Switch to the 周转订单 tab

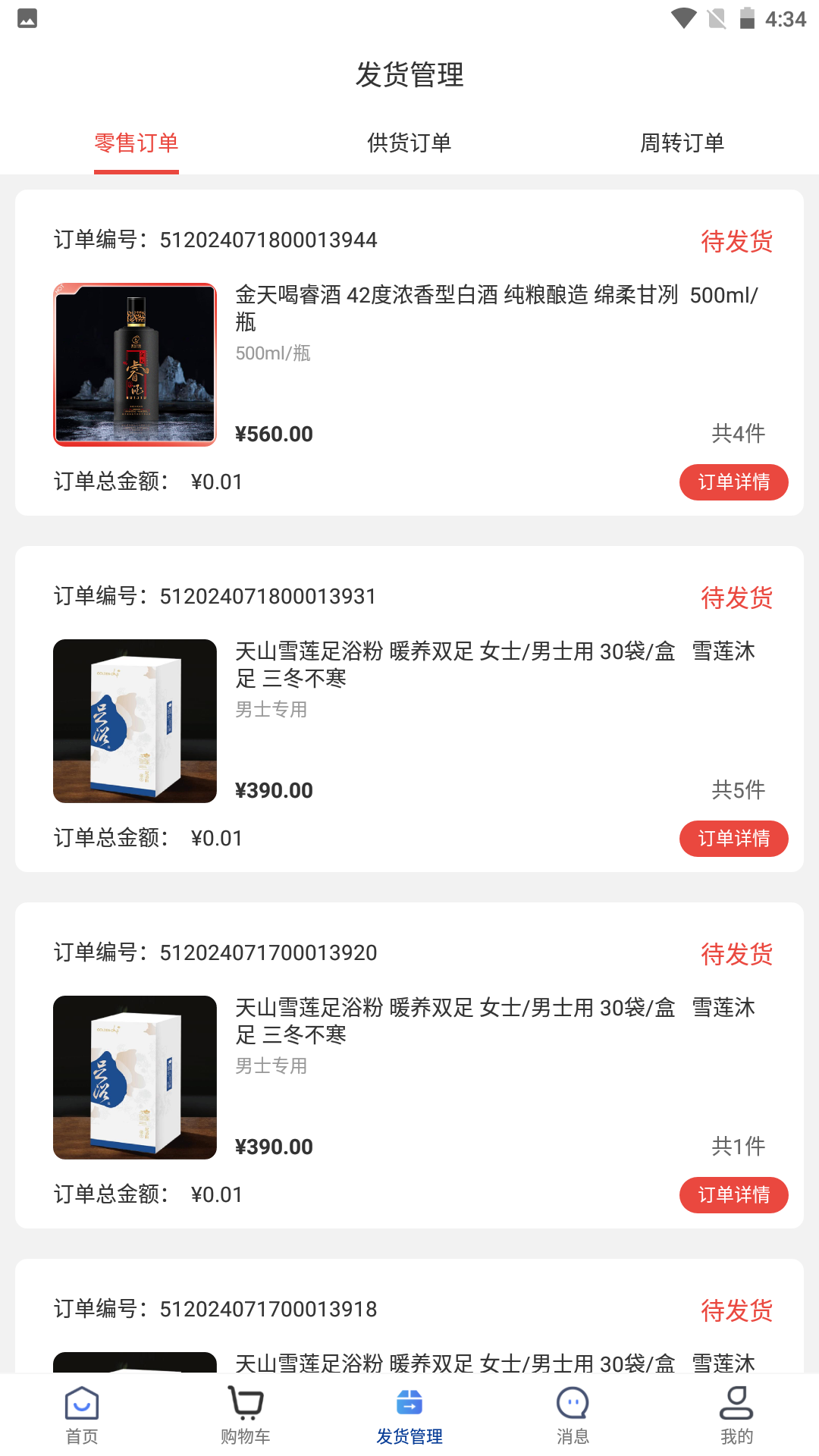(x=682, y=143)
